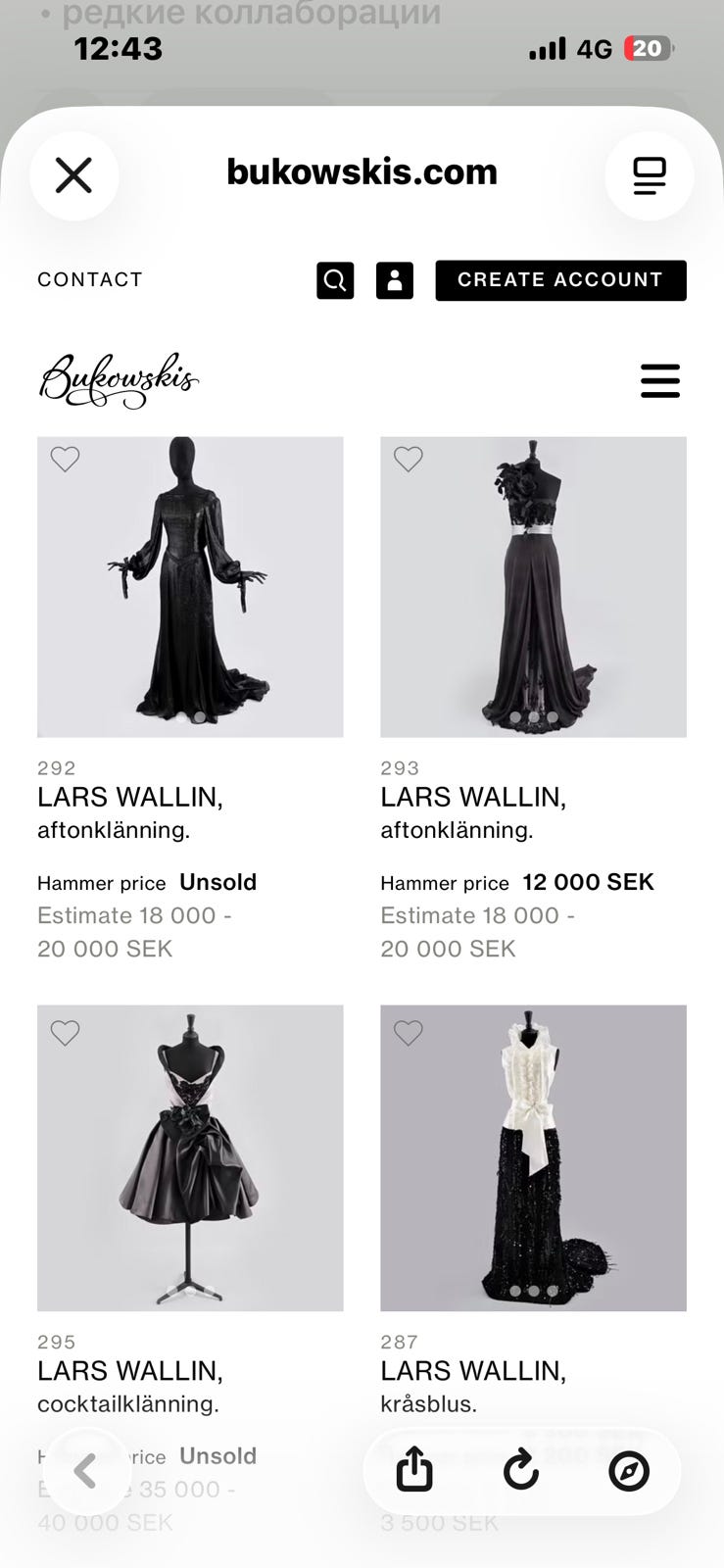The width and height of the screenshot is (724, 1568).
Task: View lot 295 cocktail dress
Action: point(190,1158)
